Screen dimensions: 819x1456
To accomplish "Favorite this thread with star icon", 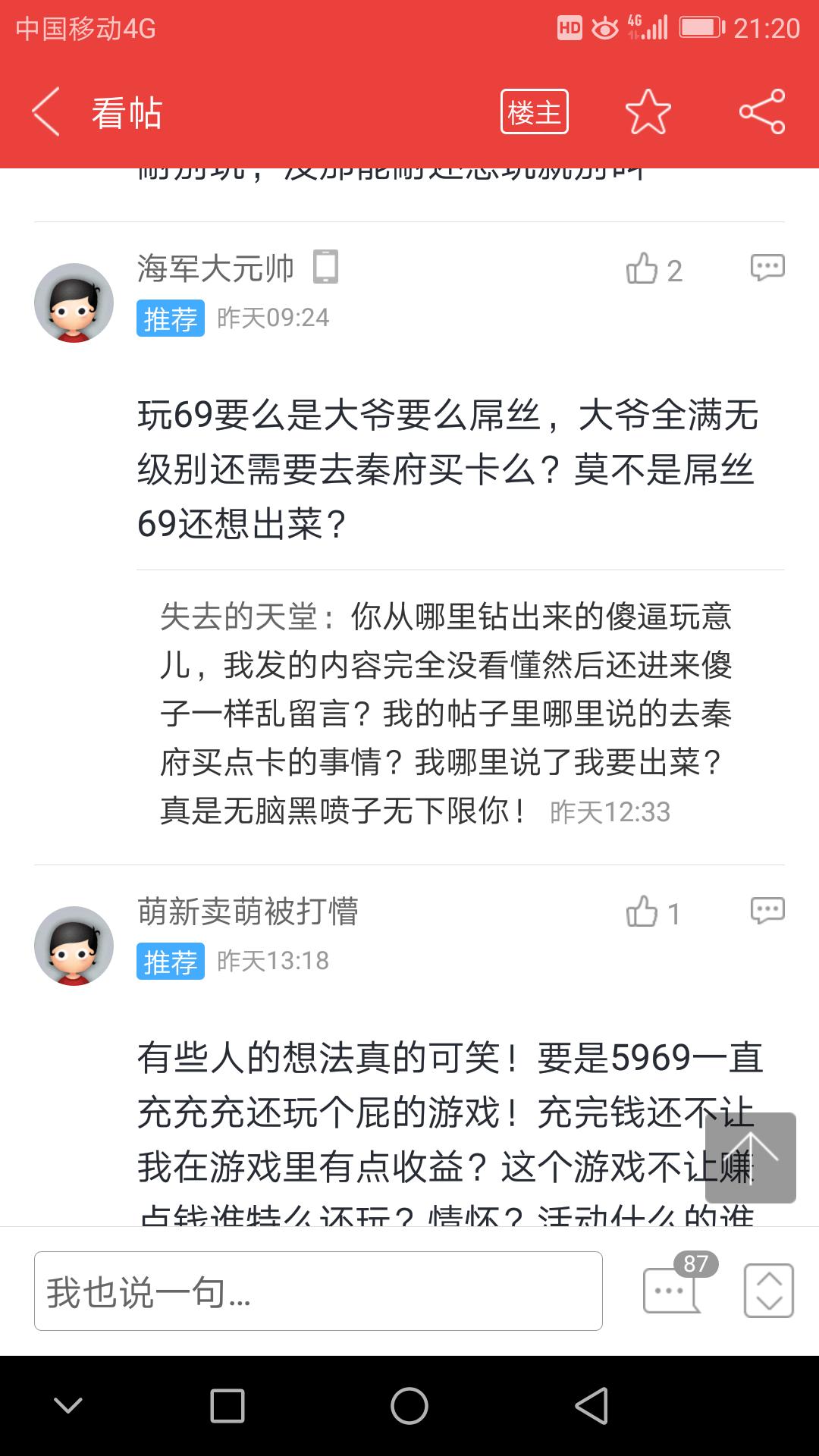I will 648,112.
